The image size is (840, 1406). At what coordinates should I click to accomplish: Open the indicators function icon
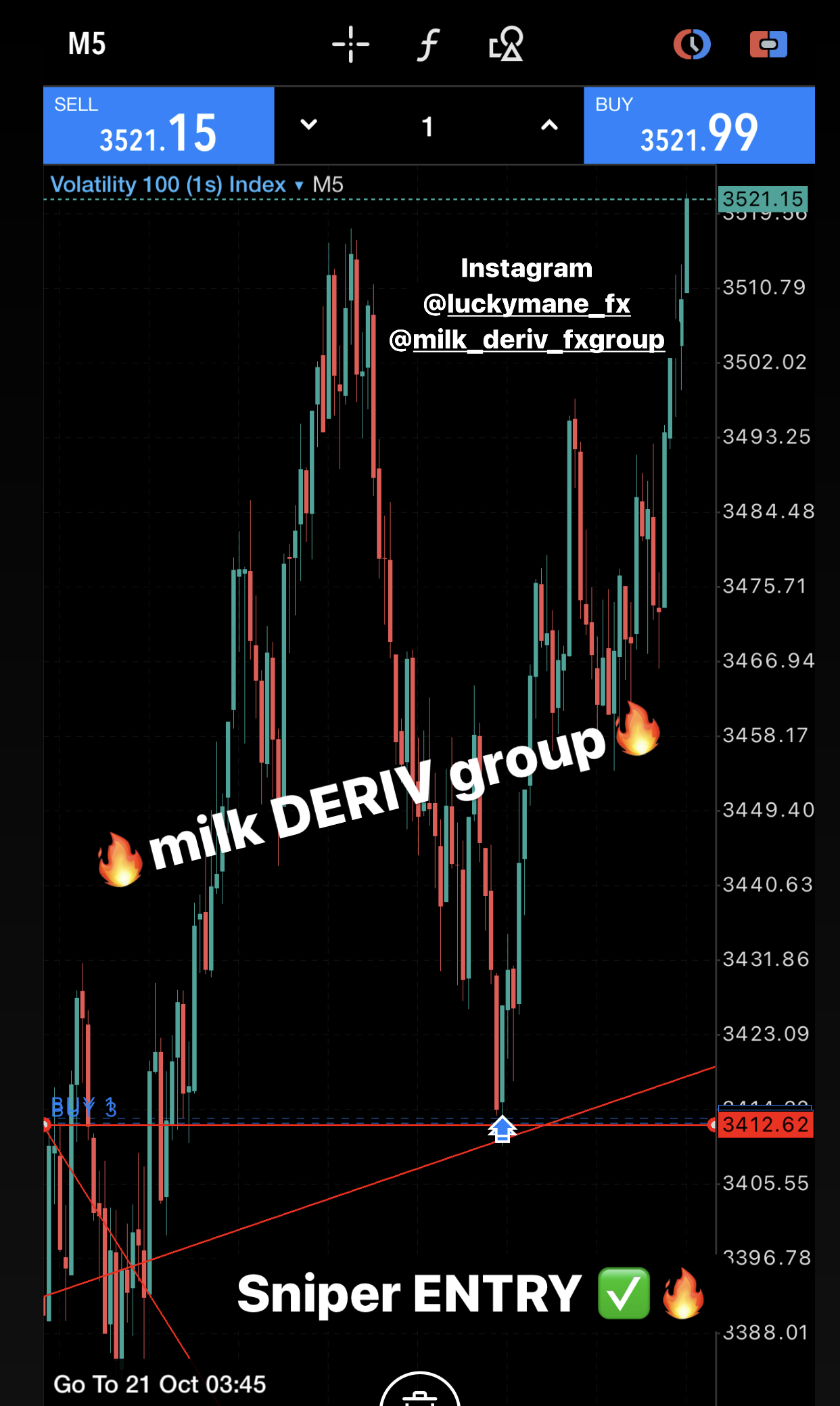pos(428,45)
